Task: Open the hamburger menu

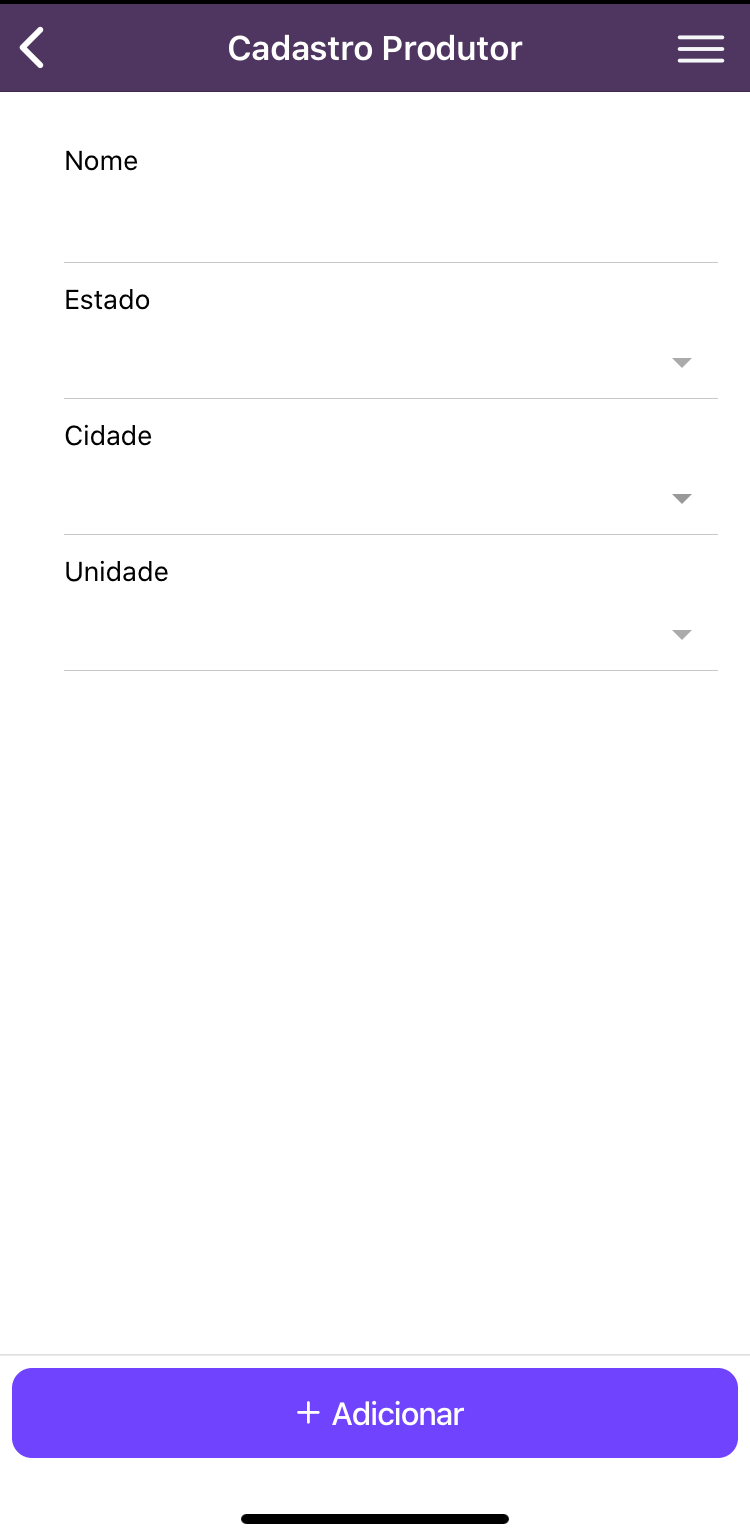Action: click(700, 49)
